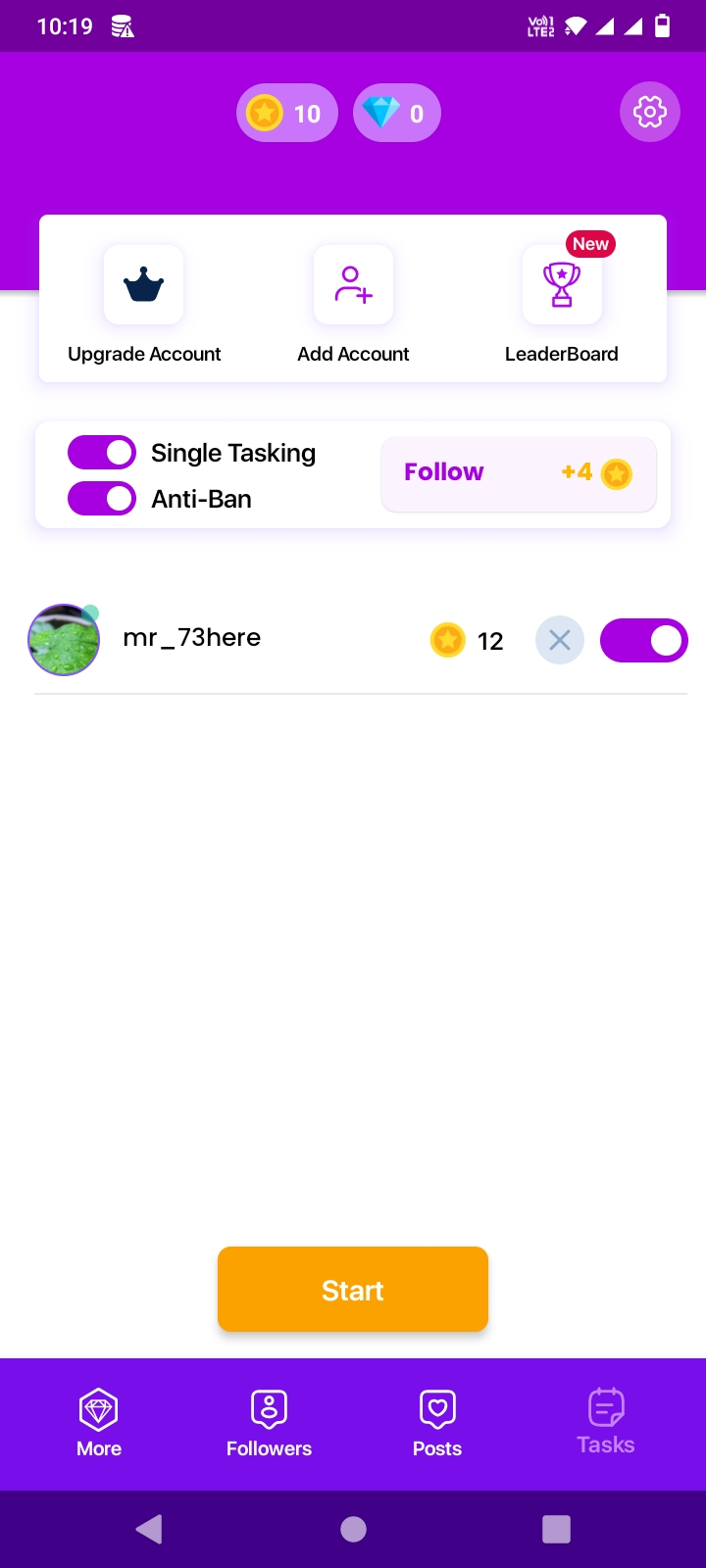This screenshot has width=706, height=1568.
Task: Open Upgrade Account
Action: point(144,305)
